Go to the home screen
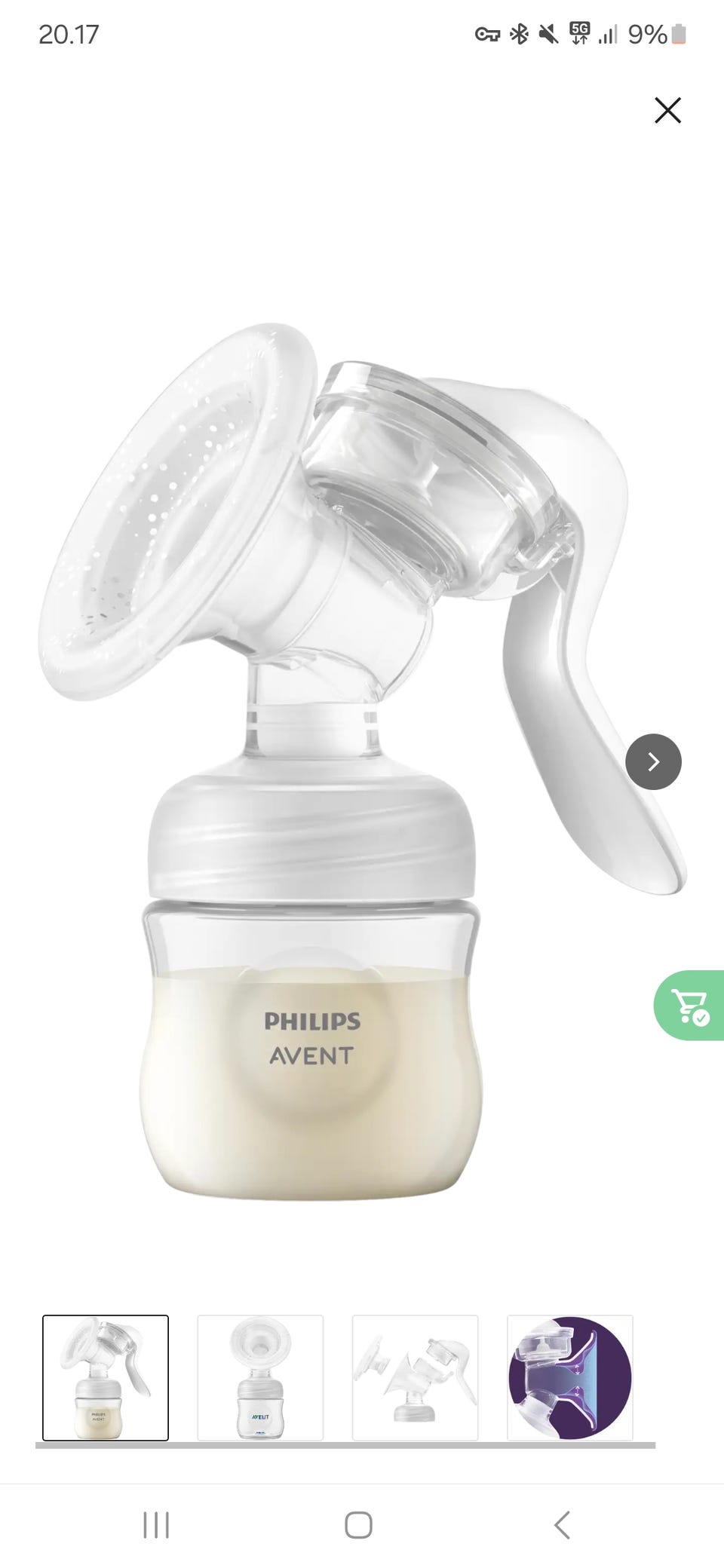Viewport: 724px width, 1568px height. tap(358, 1524)
